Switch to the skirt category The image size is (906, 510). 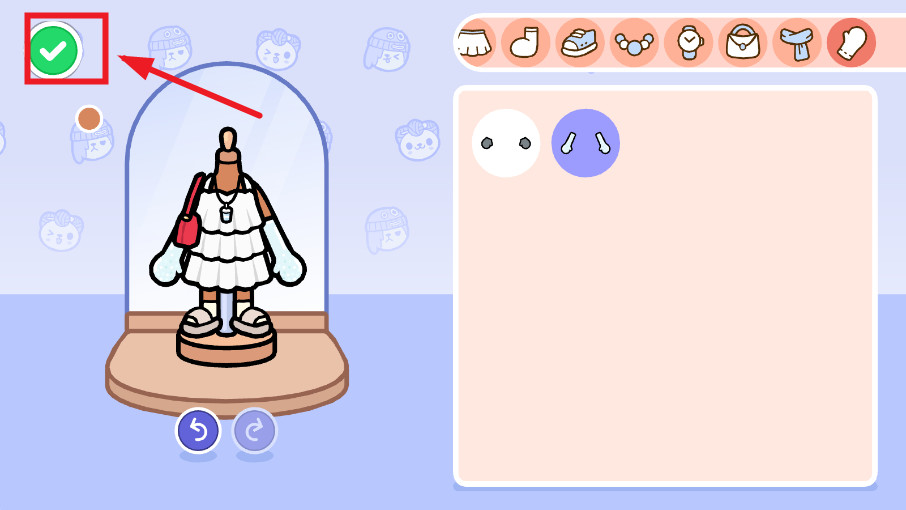474,43
